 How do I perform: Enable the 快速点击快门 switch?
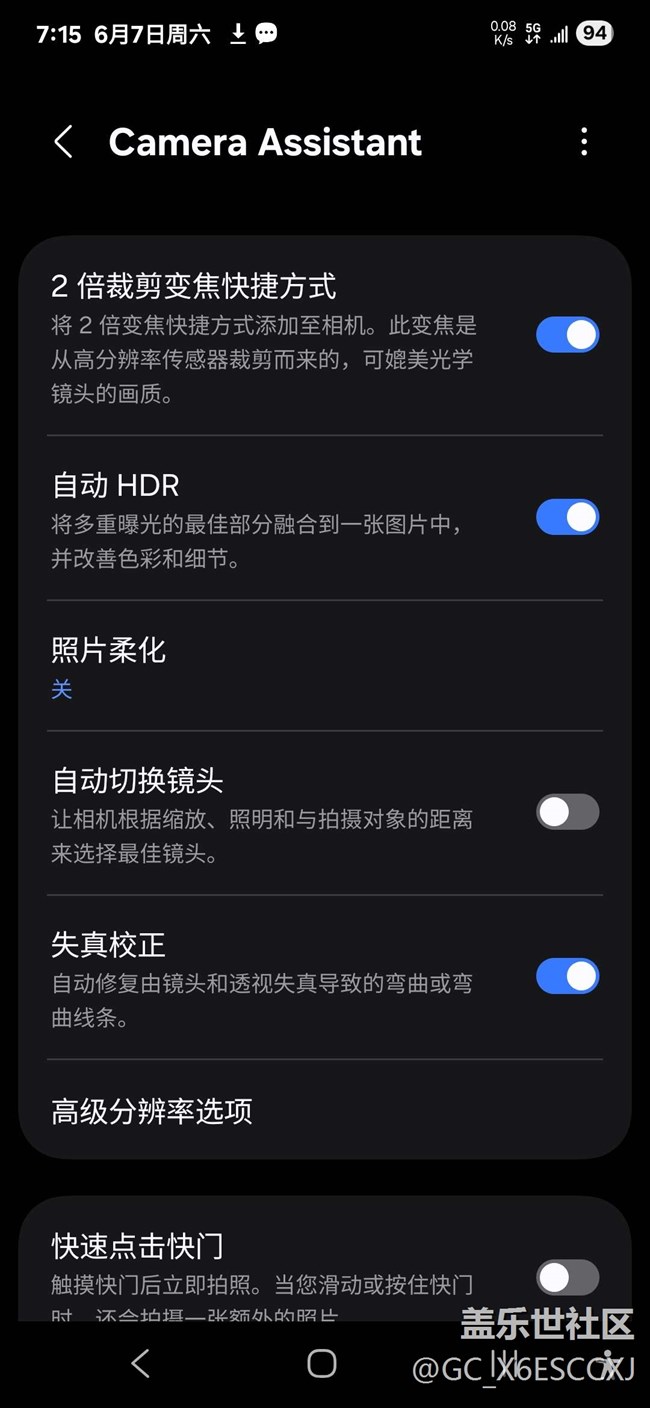567,1277
